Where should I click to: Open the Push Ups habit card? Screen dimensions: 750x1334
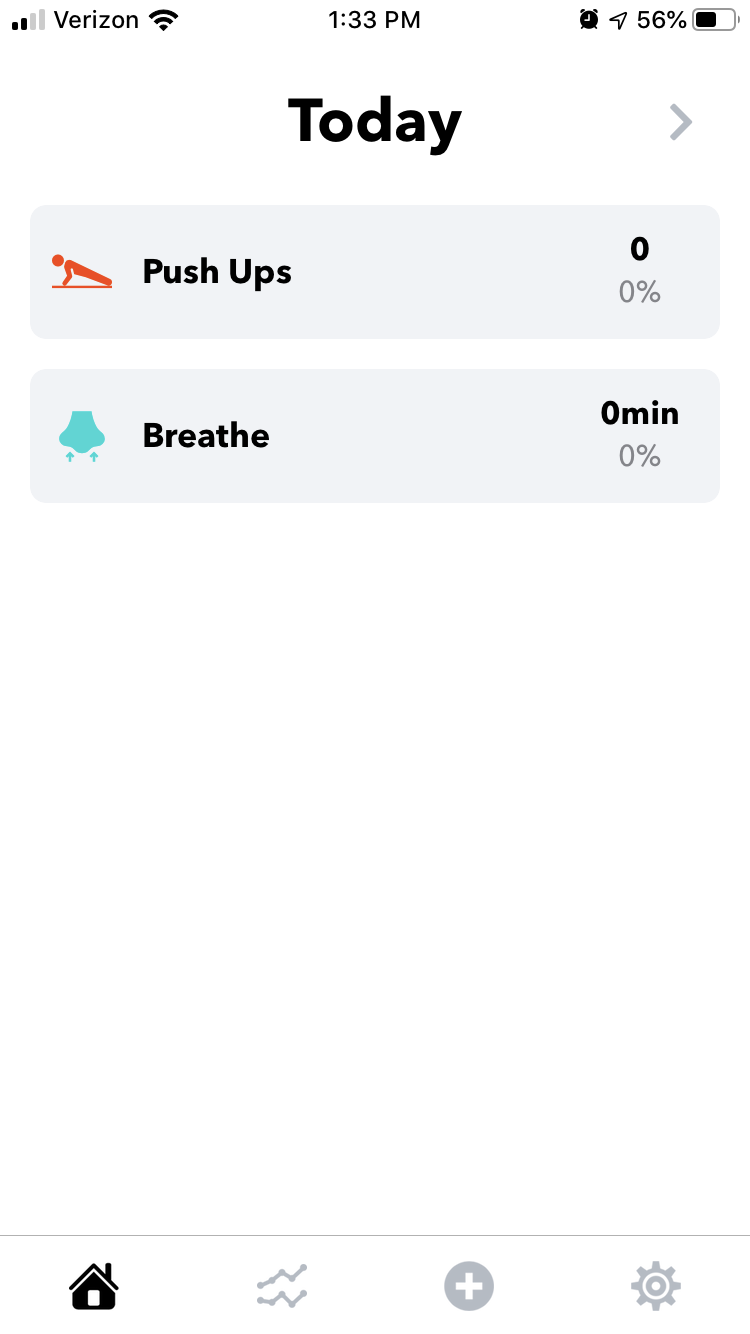pyautogui.click(x=375, y=272)
